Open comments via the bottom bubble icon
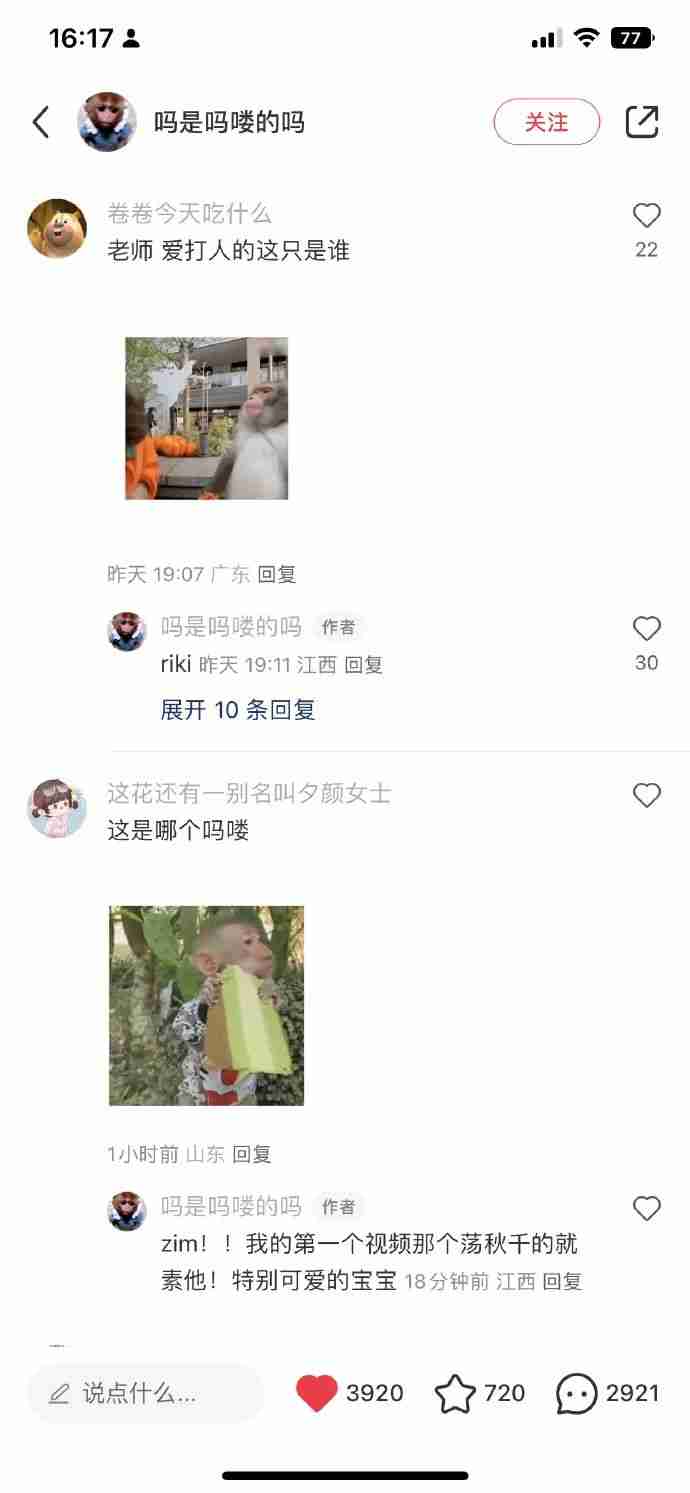The image size is (690, 1493). click(577, 1393)
